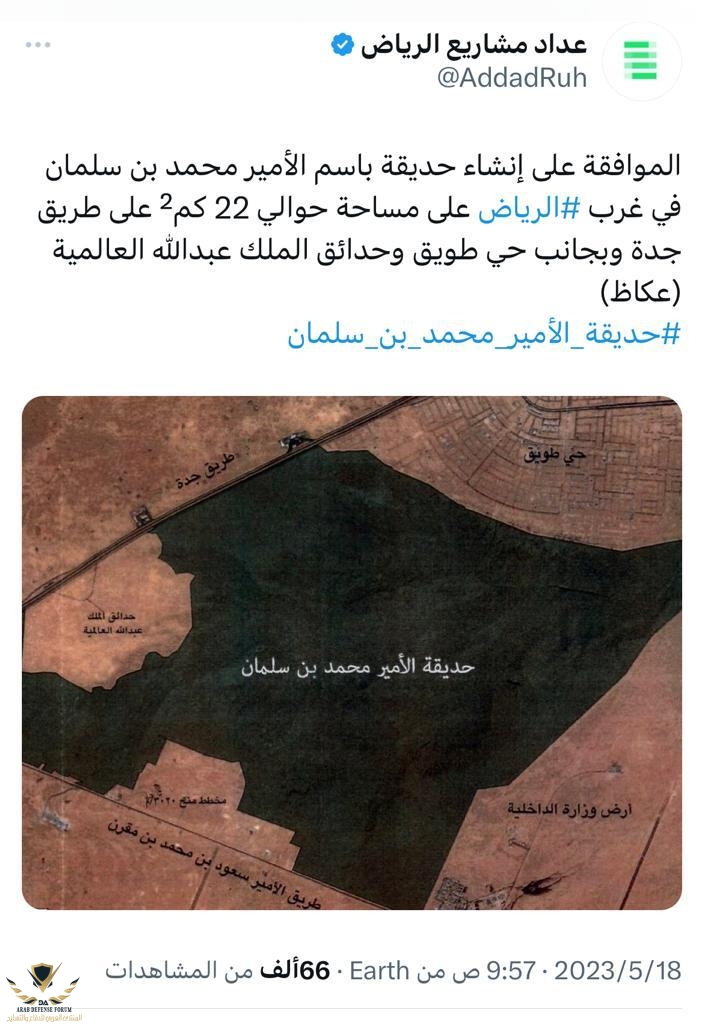The height and width of the screenshot is (1024, 704).
Task: Open hashtag #حديقة_الأمير_محمد_بن_سلمان
Action: tap(483, 334)
